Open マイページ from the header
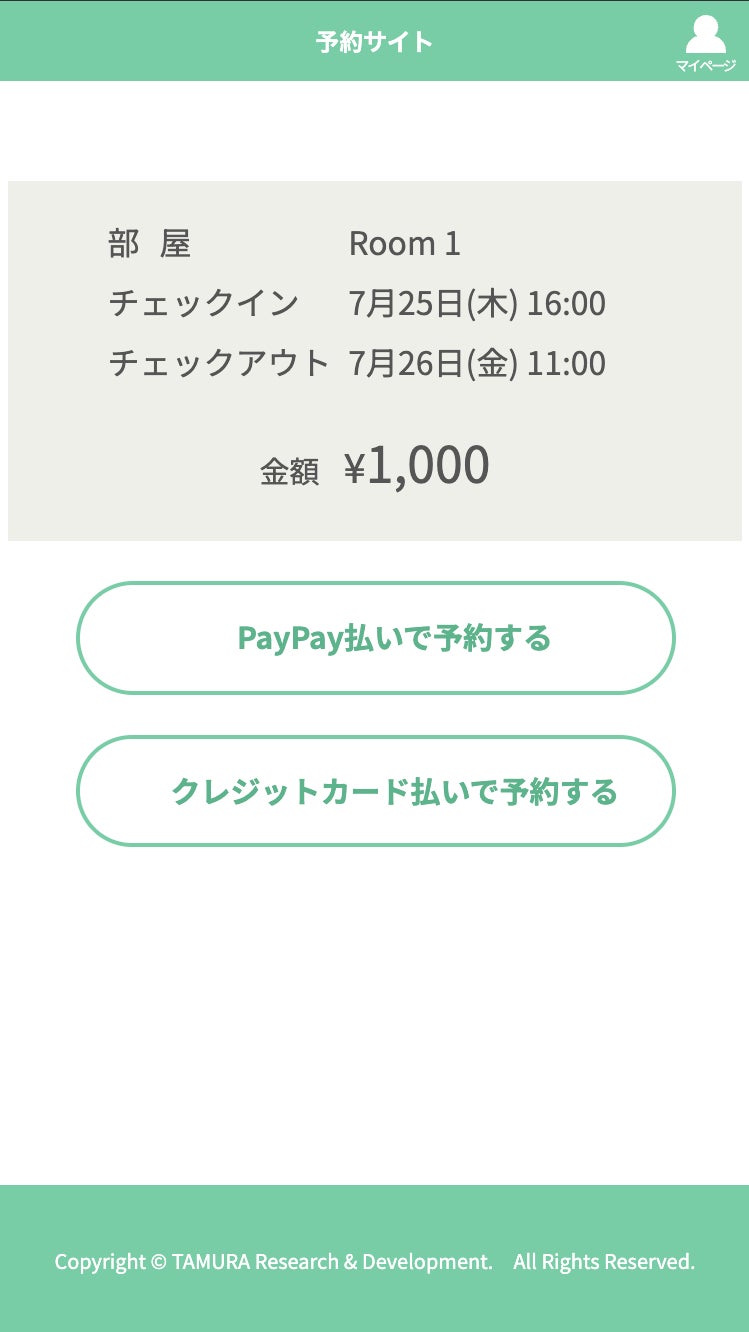 [705, 42]
